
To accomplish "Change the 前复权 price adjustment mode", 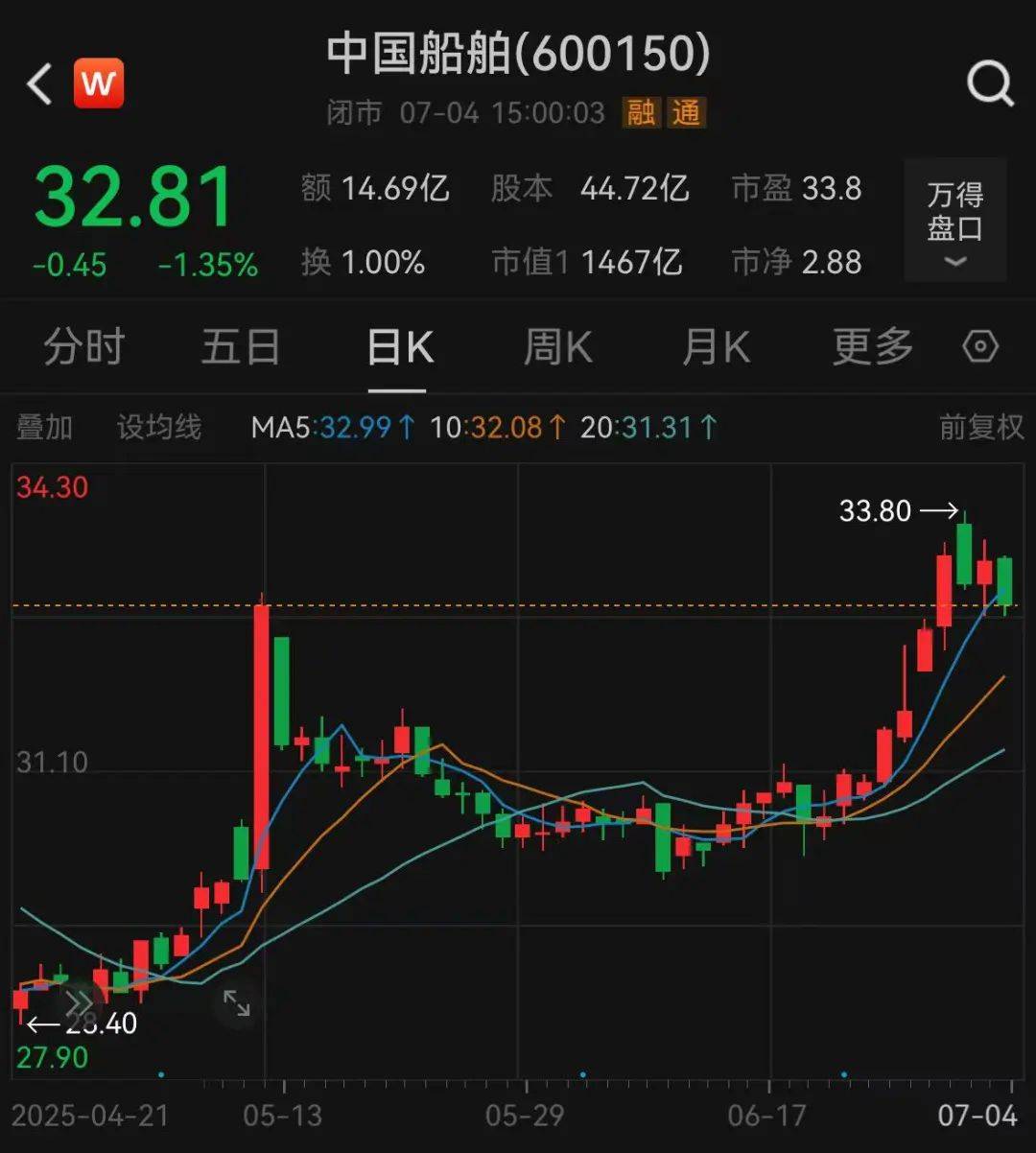I will coord(980,427).
